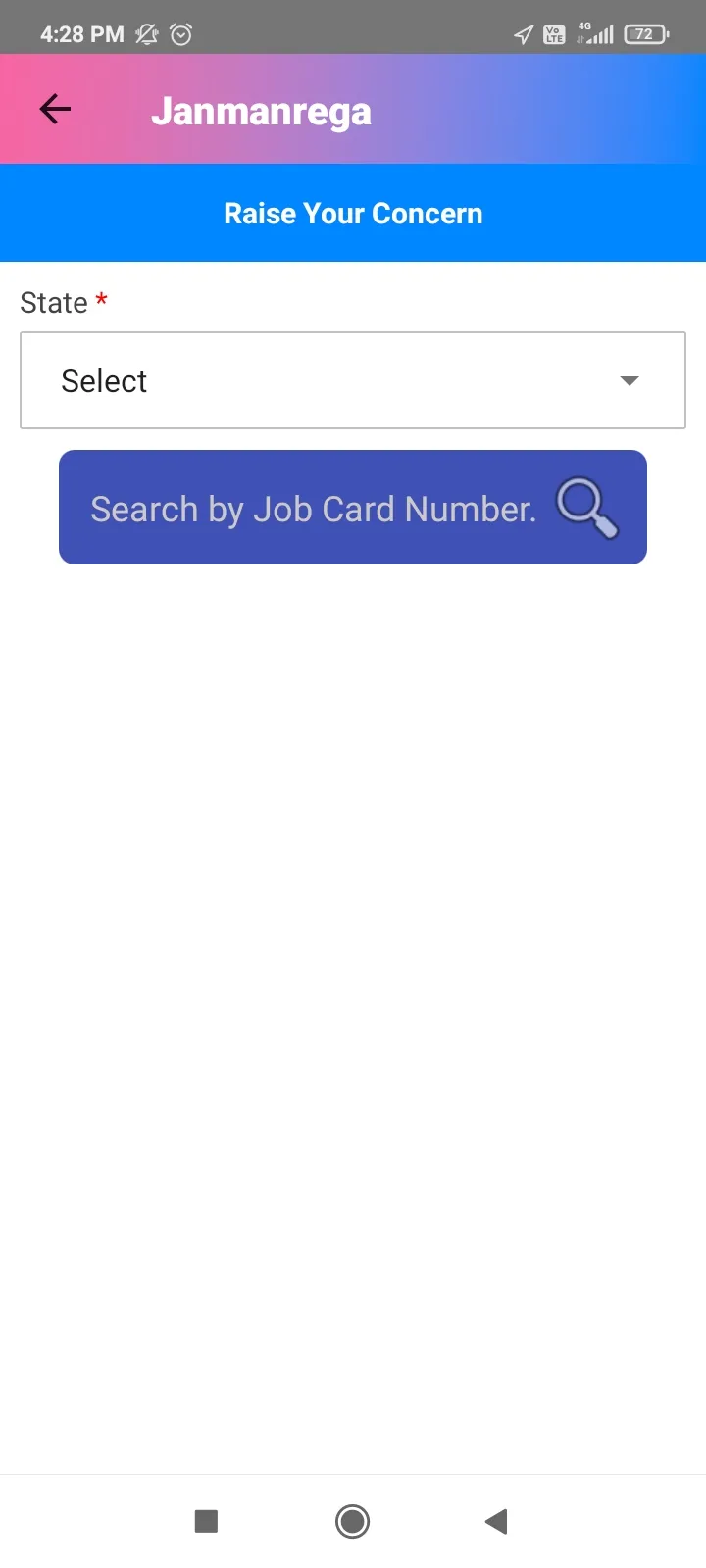Go to the system home screen

(x=352, y=1521)
